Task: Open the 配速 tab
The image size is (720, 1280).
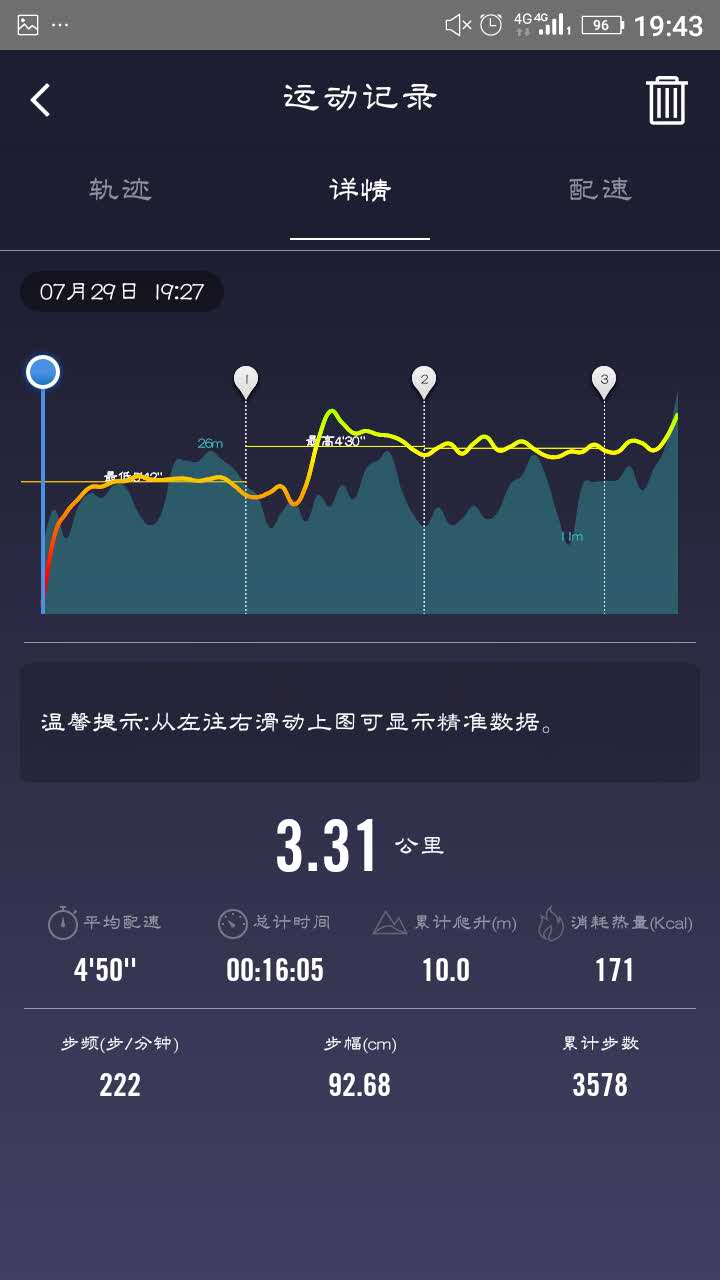Action: (600, 189)
